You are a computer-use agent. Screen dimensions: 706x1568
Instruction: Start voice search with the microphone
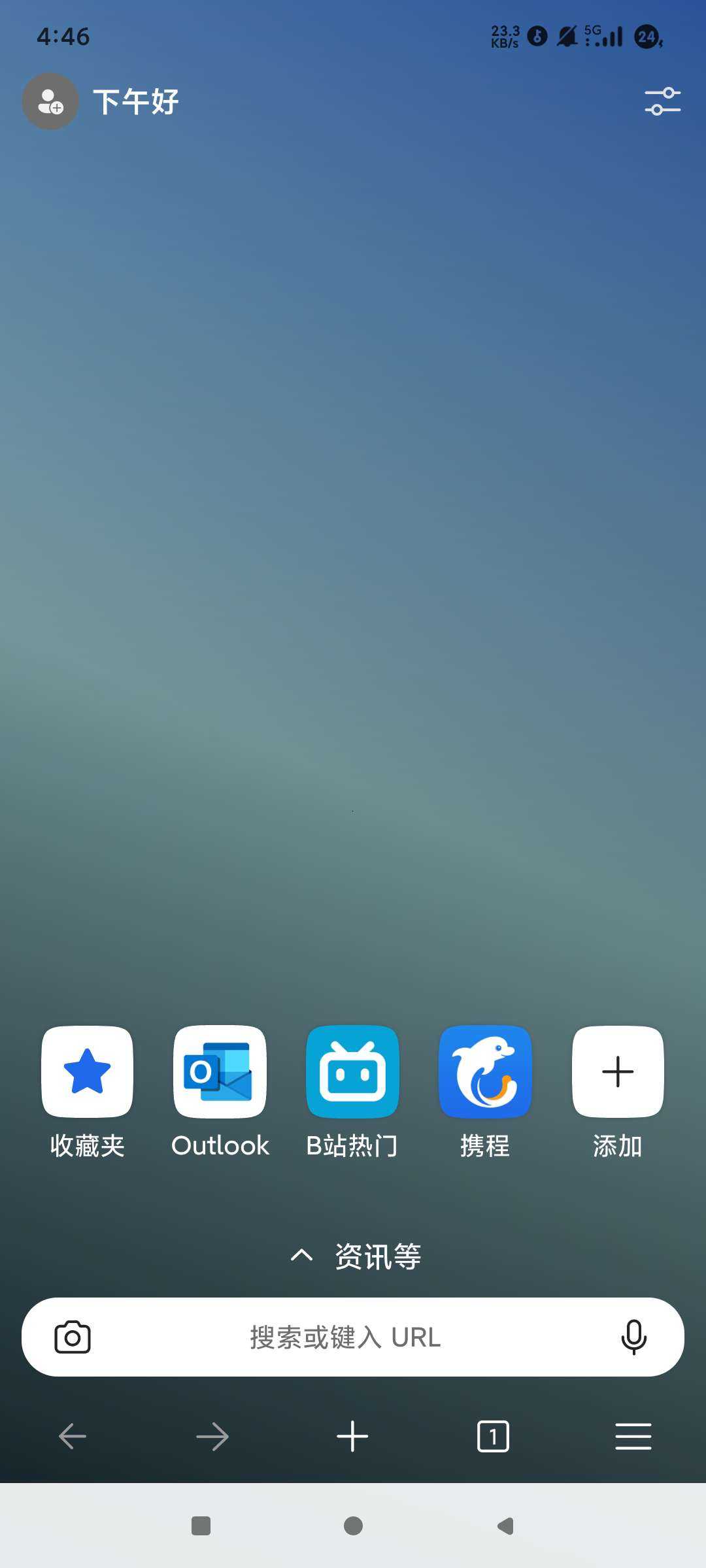633,1337
